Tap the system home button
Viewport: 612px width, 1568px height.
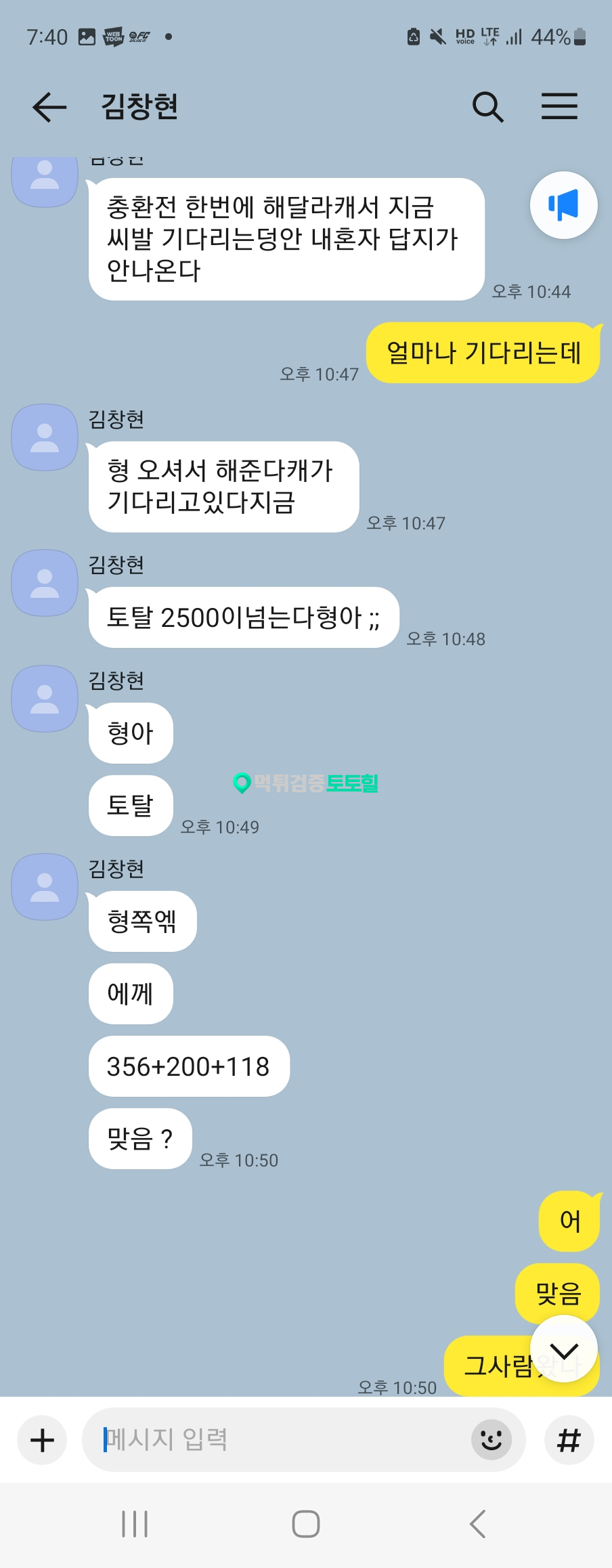tap(305, 1524)
